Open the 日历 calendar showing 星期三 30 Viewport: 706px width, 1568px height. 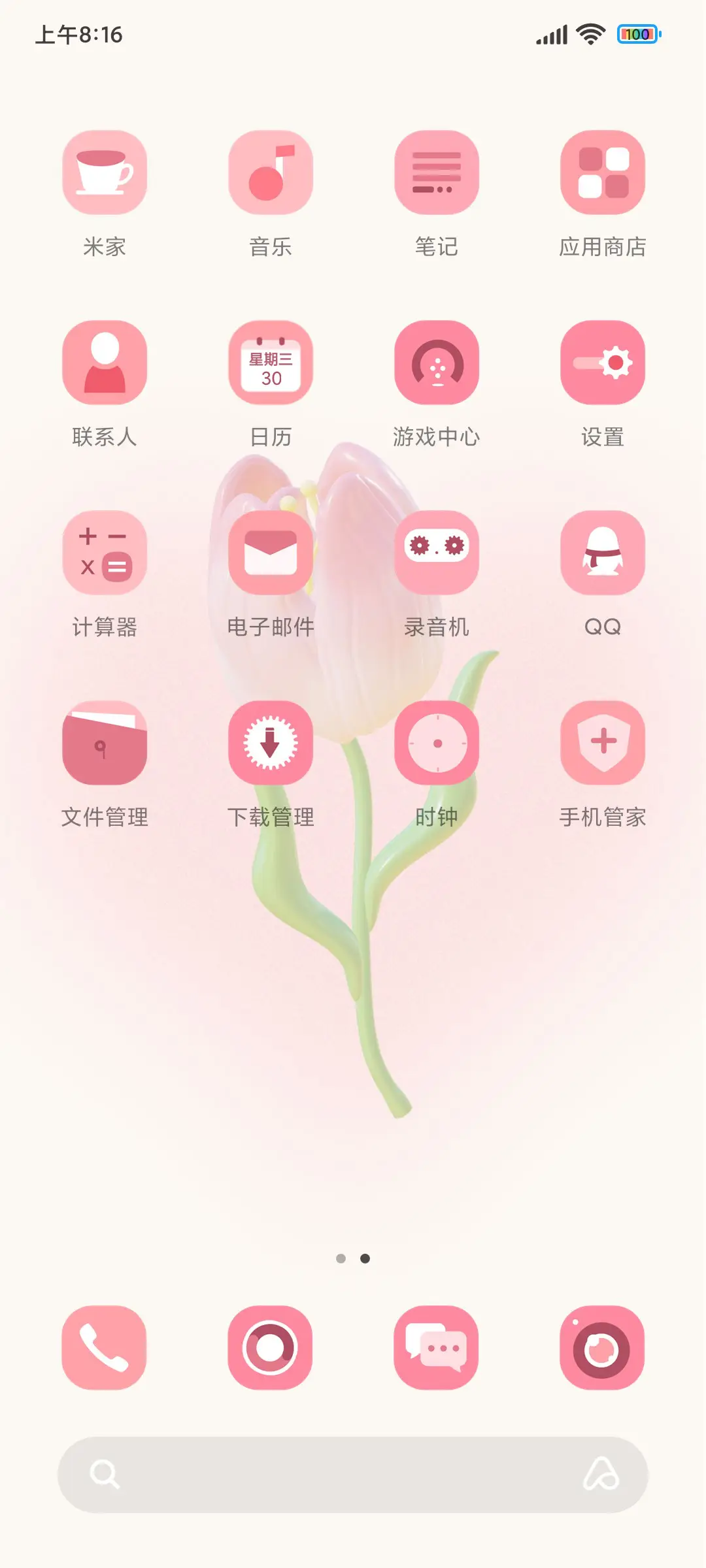(x=271, y=363)
